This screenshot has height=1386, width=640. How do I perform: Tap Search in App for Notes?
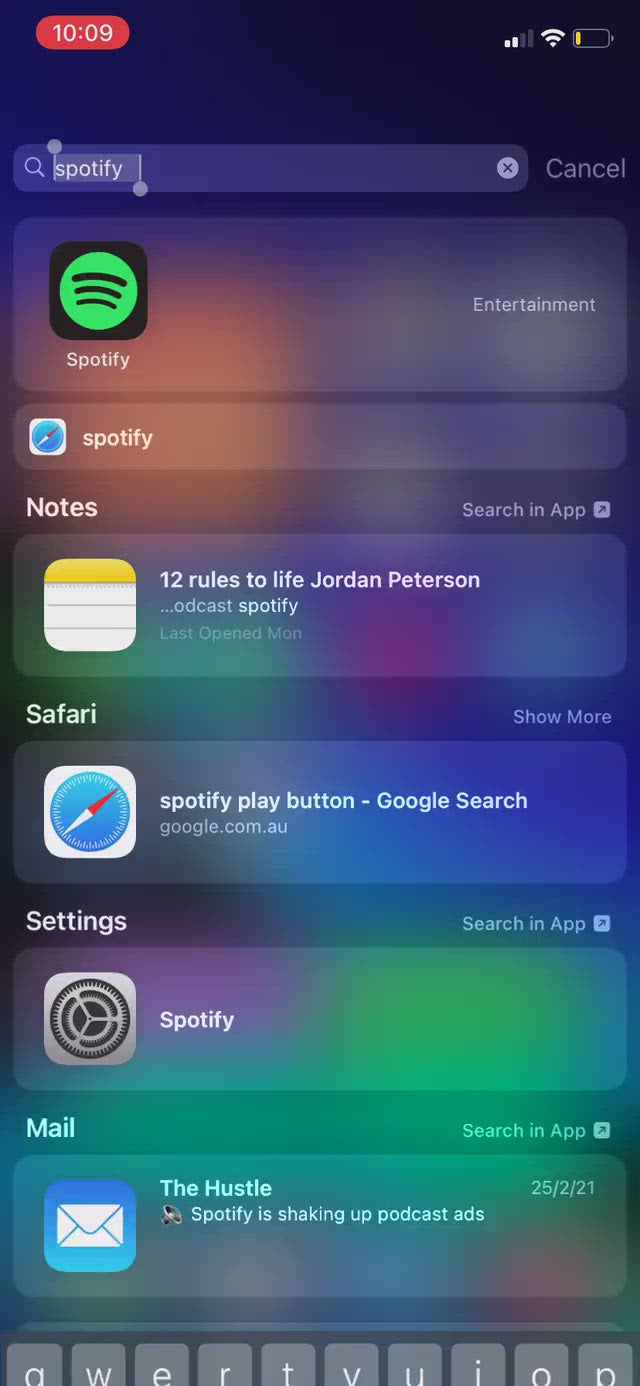pyautogui.click(x=536, y=509)
